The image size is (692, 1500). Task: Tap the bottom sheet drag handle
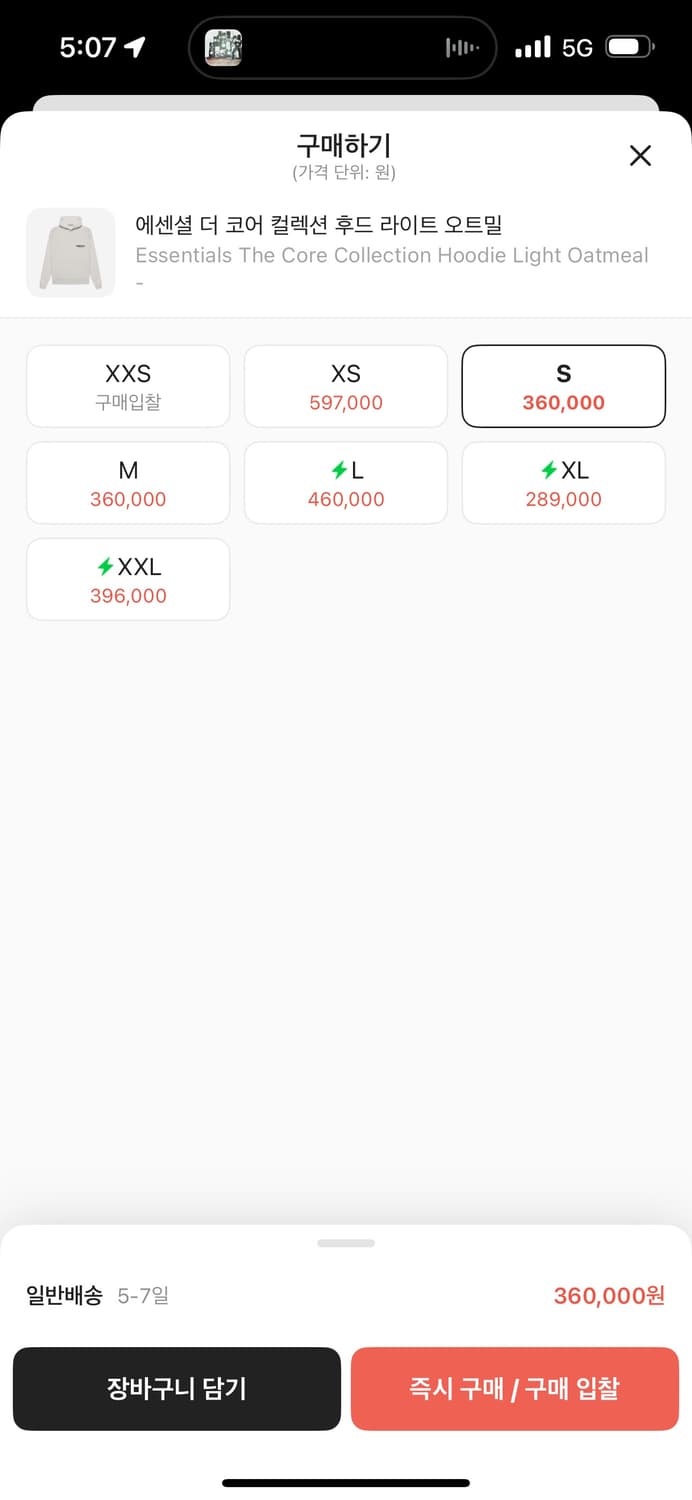pos(346,1243)
